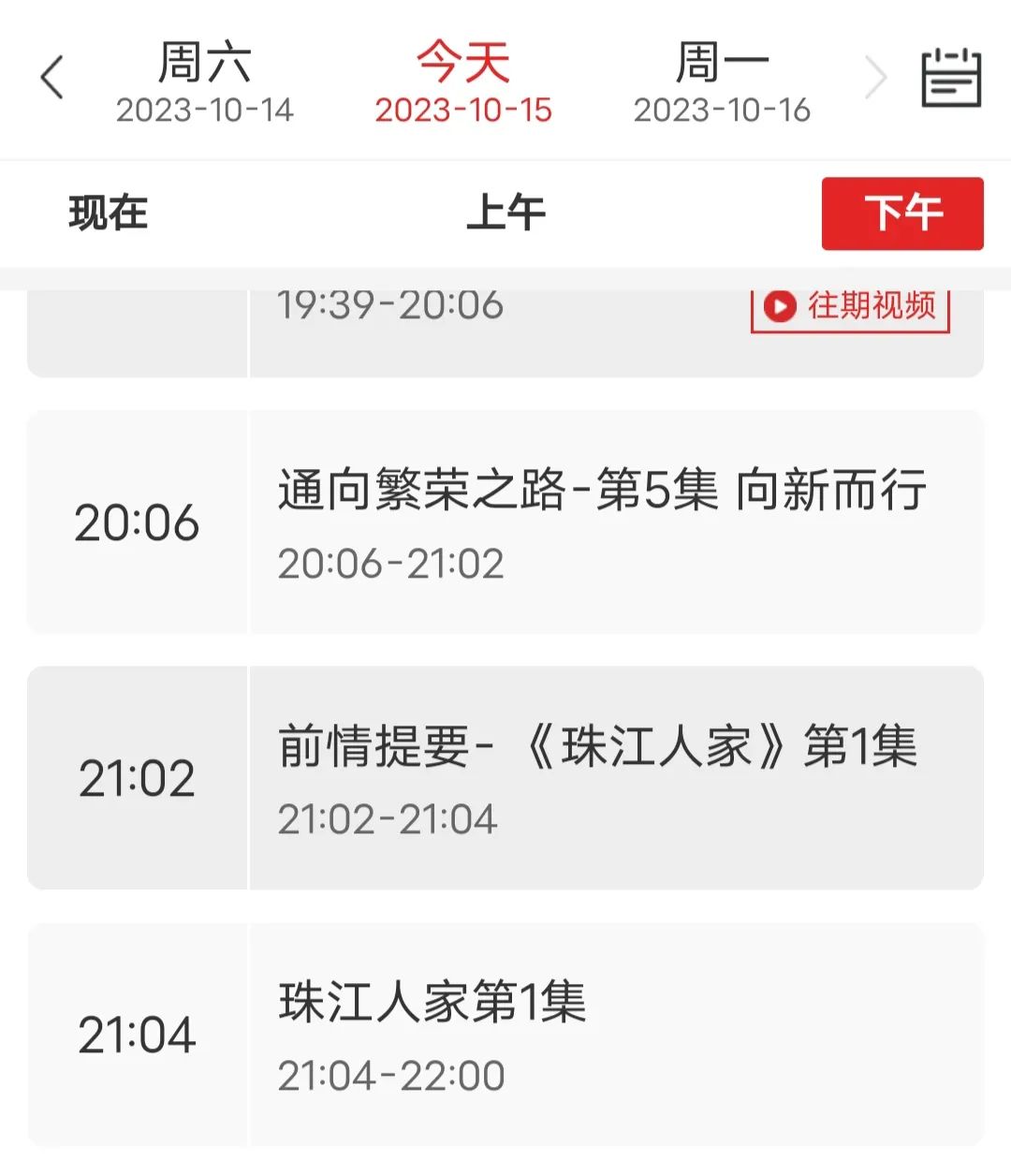Go to previous dates with left arrow
Image resolution: width=1011 pixels, height=1176 pixels.
pos(52,79)
